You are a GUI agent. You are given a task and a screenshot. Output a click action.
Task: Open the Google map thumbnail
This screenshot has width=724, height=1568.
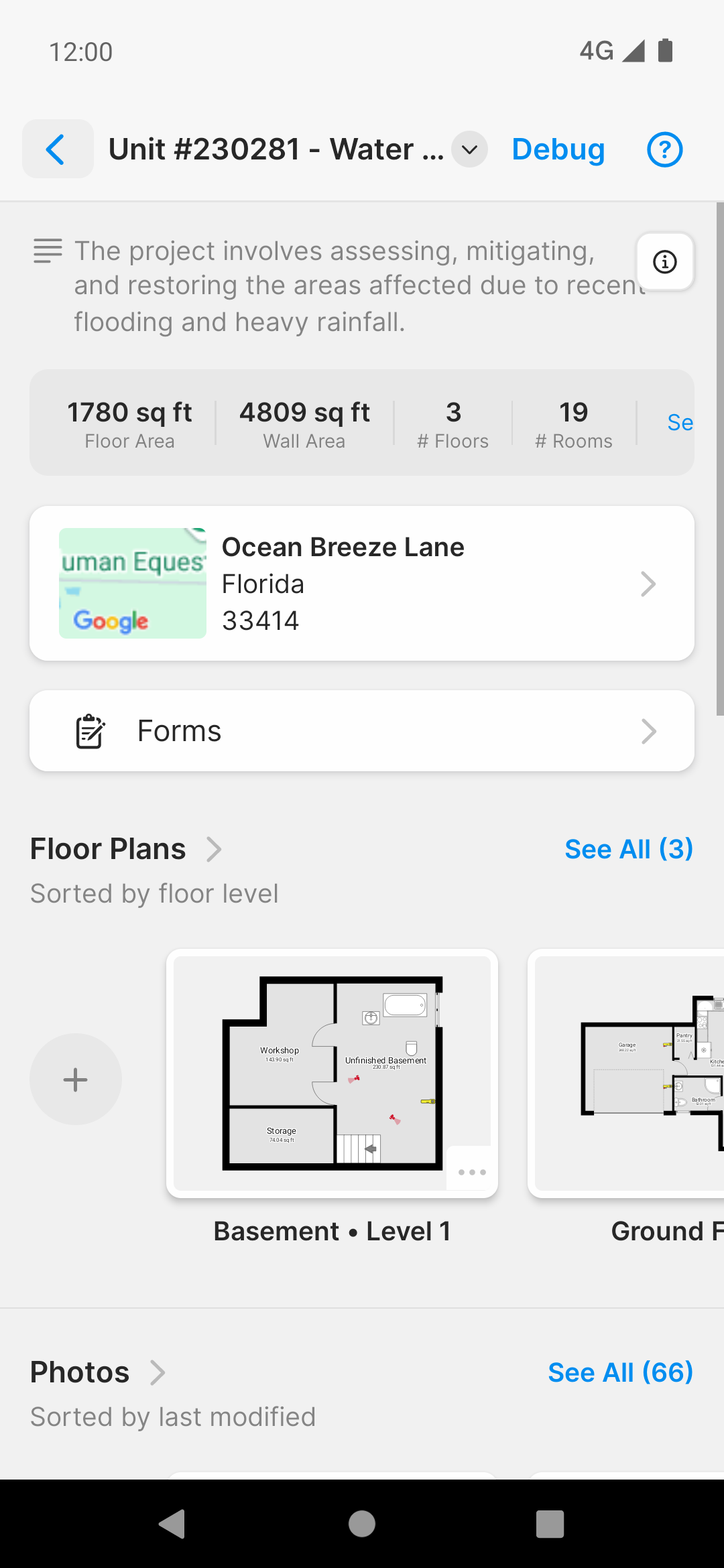coord(132,583)
